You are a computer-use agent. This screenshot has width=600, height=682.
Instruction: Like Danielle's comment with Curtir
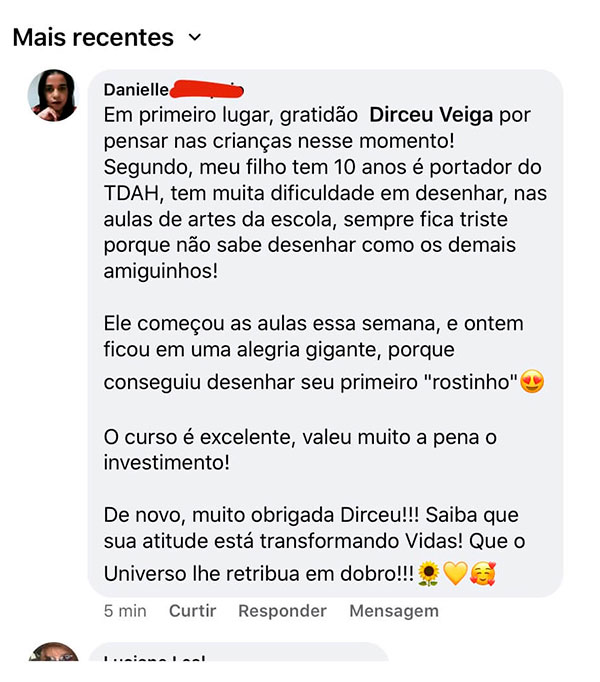tap(193, 611)
